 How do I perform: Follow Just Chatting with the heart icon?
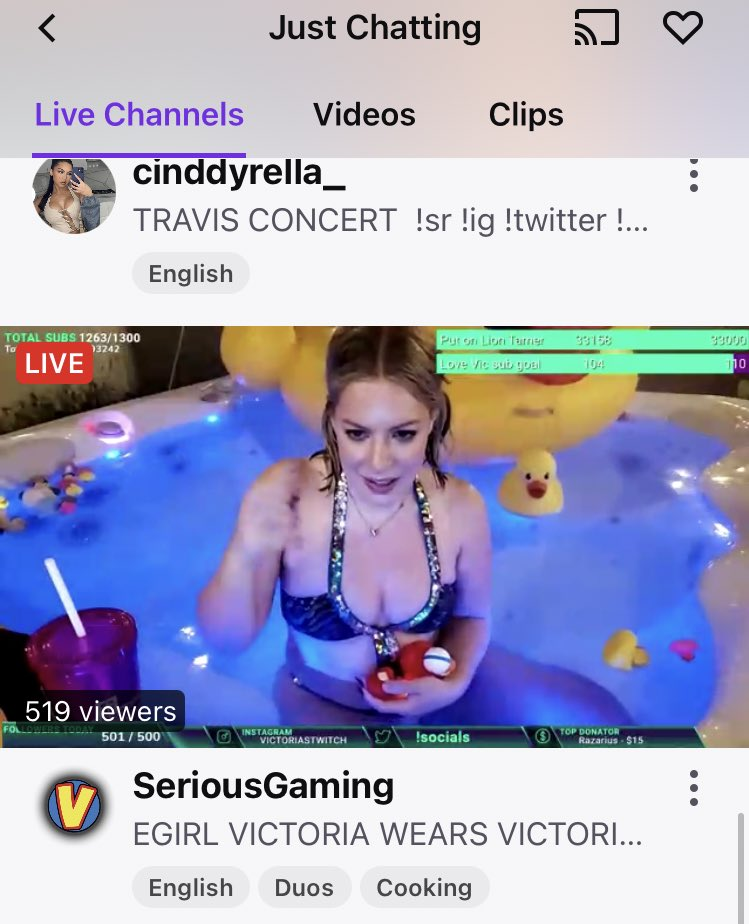click(683, 29)
